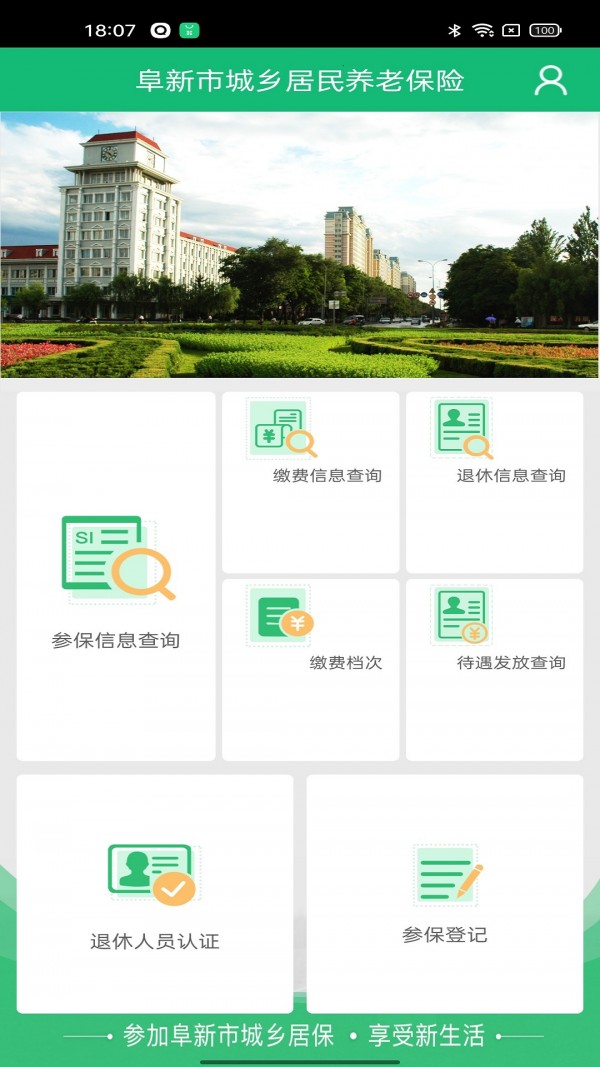Open the user profile icon
The height and width of the screenshot is (1067, 600).
pos(550,80)
